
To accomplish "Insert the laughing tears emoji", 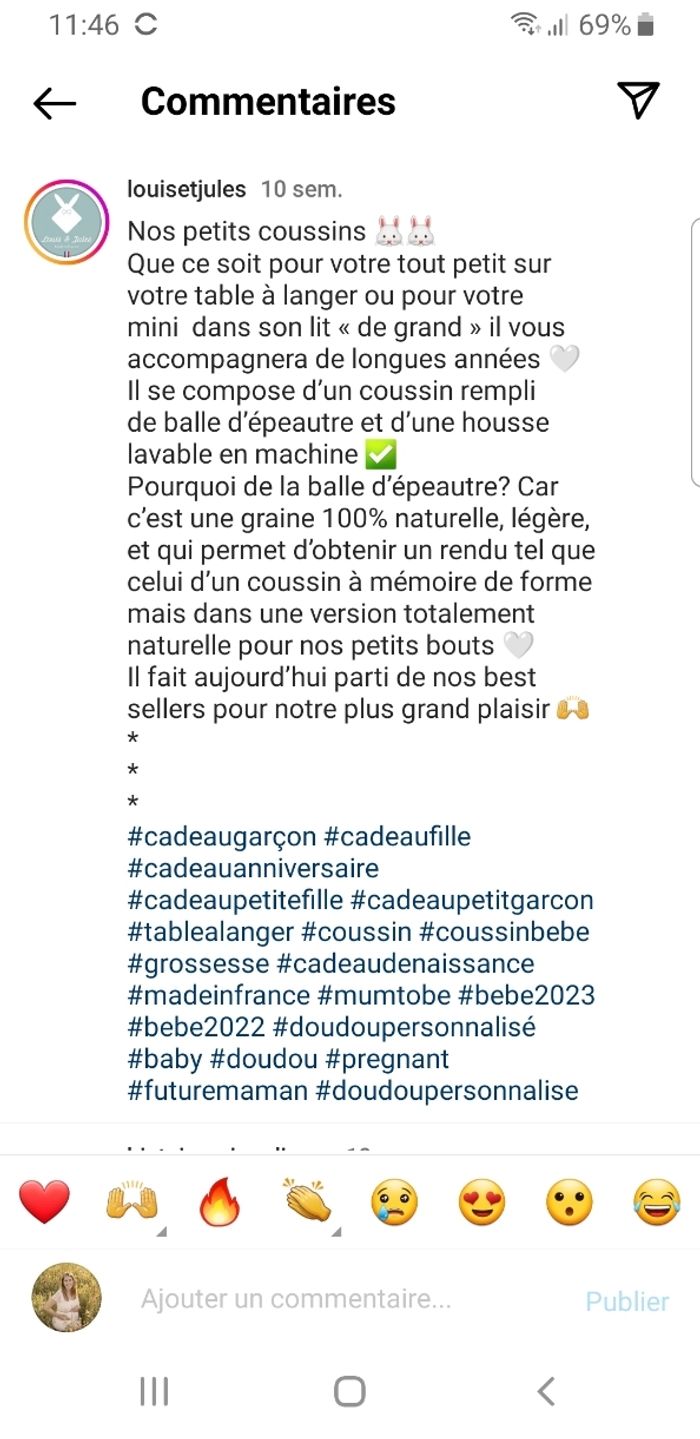I will [x=656, y=1202].
